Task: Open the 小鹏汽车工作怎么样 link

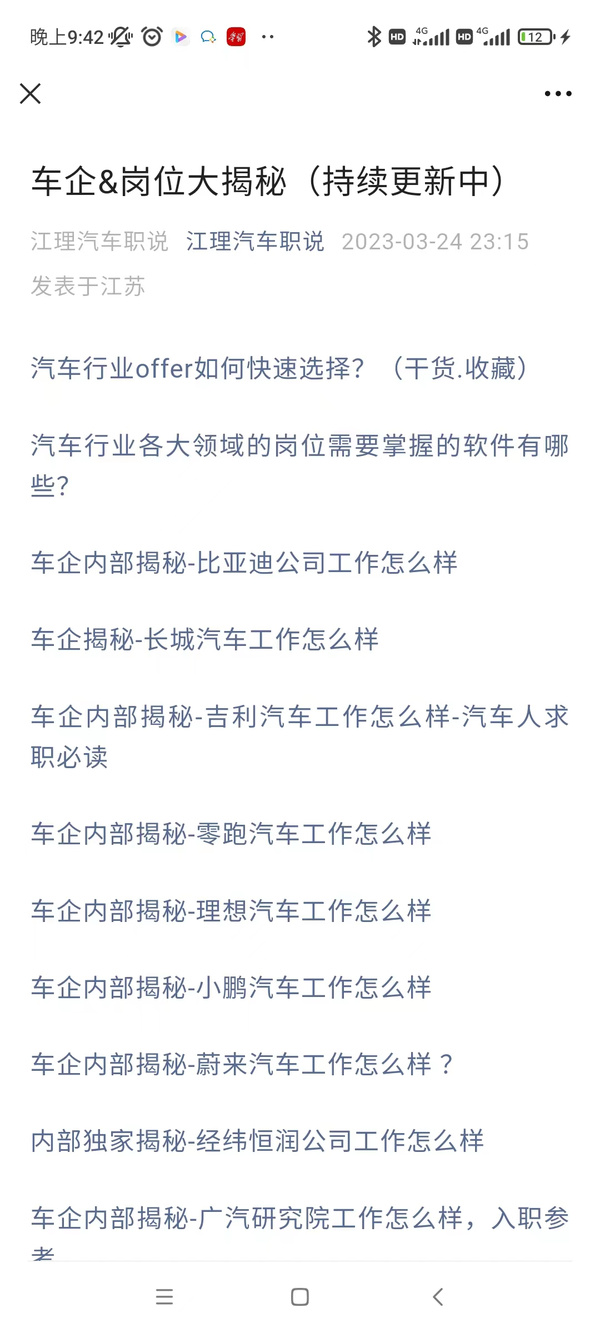Action: 231,987
